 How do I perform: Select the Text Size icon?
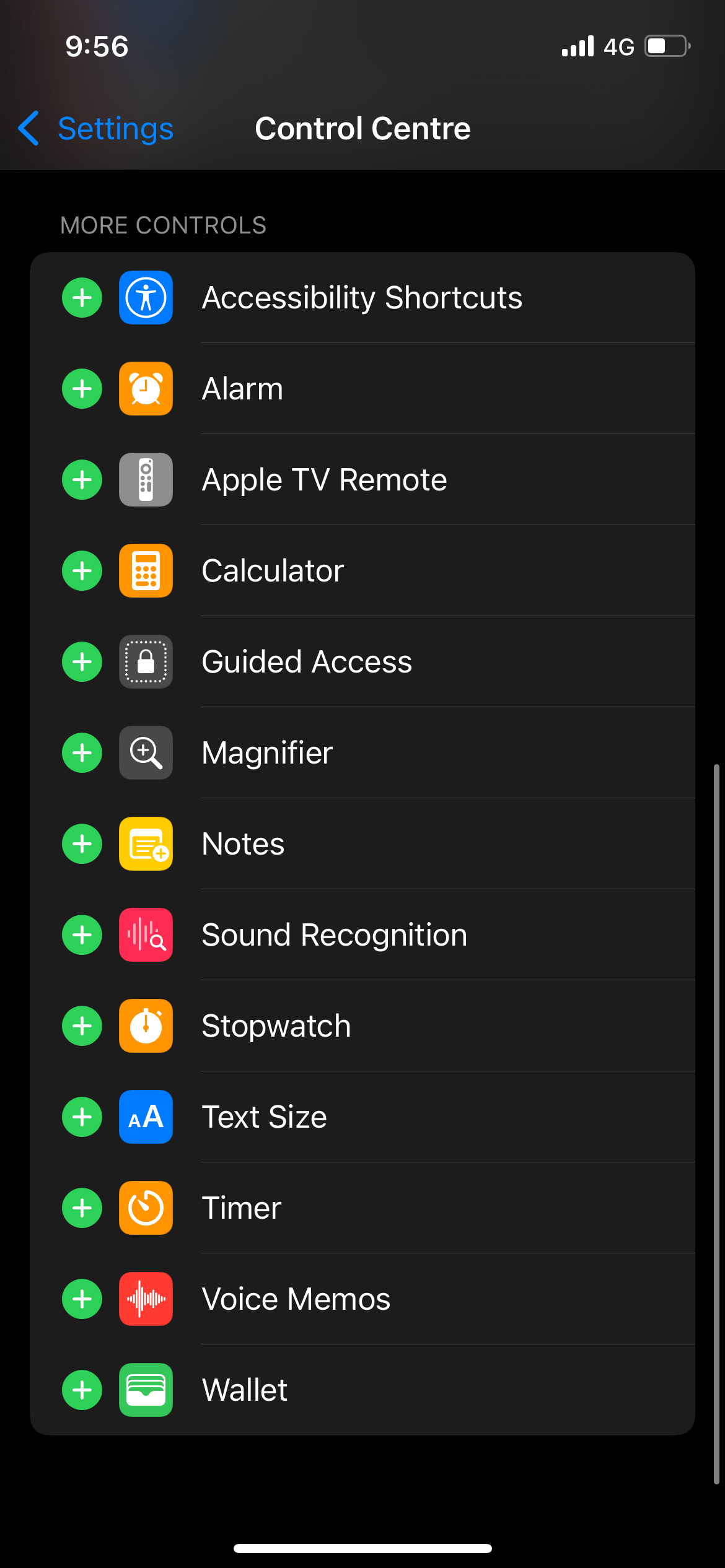[145, 1117]
